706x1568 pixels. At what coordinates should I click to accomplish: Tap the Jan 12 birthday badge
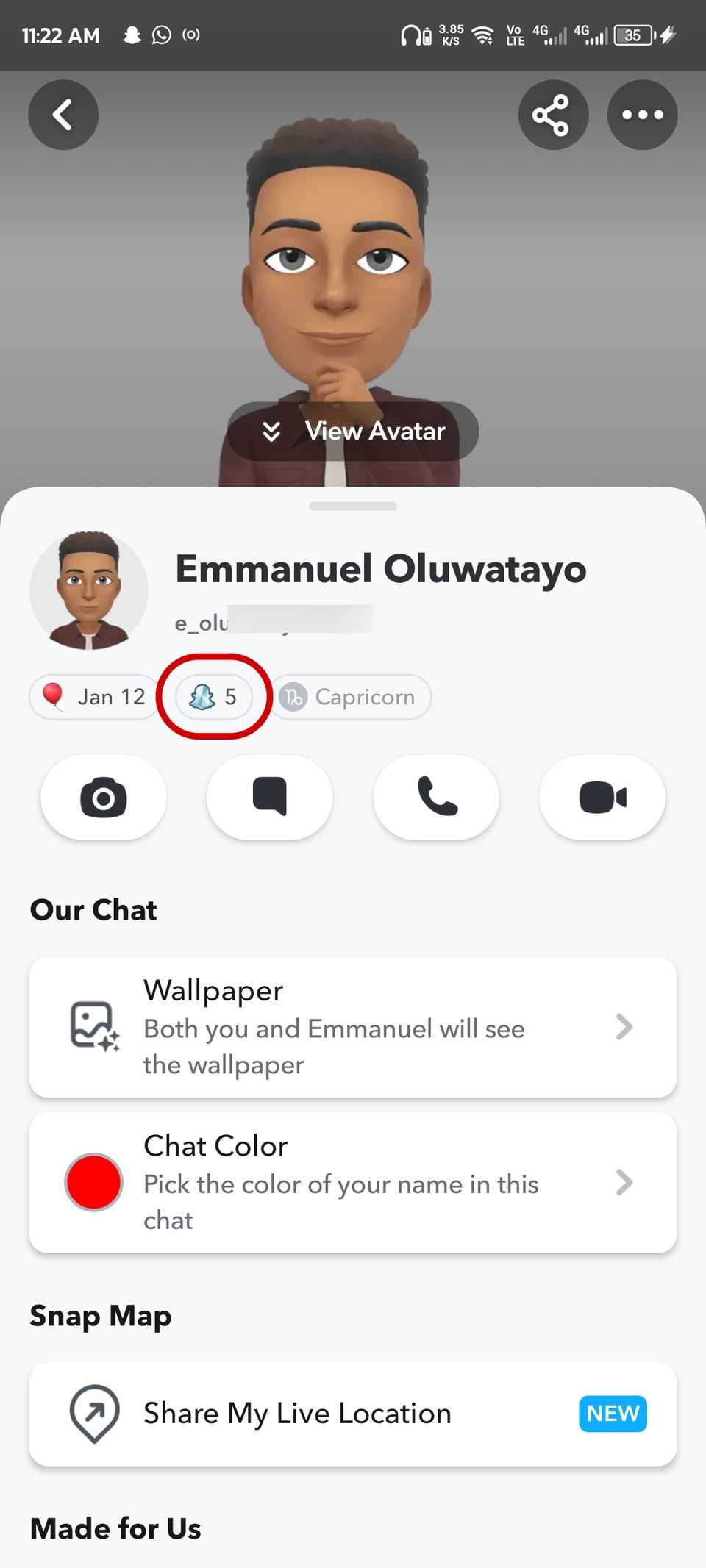[x=93, y=697]
